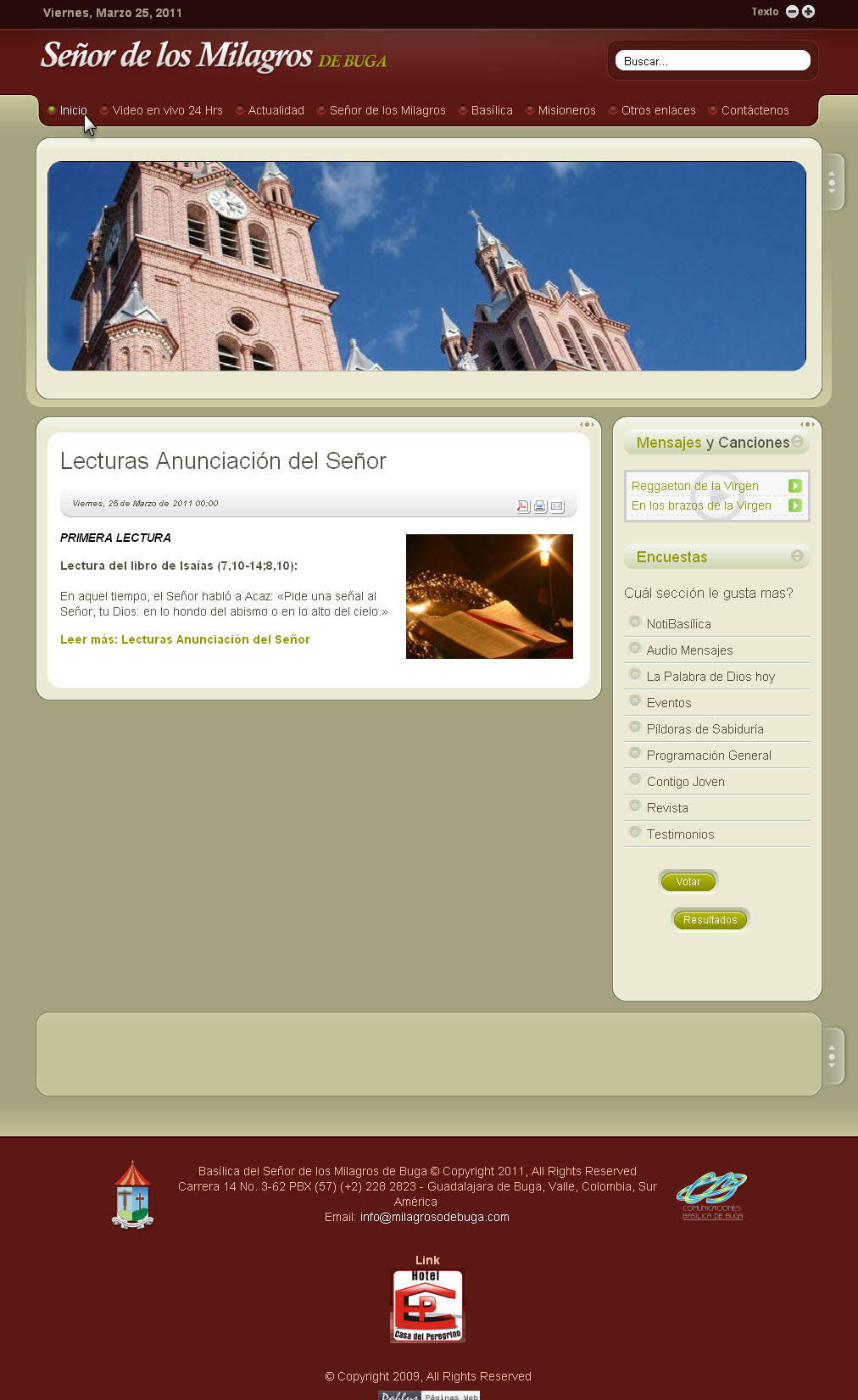The height and width of the screenshot is (1400, 858).
Task: Export the article as PDF
Action: click(523, 506)
